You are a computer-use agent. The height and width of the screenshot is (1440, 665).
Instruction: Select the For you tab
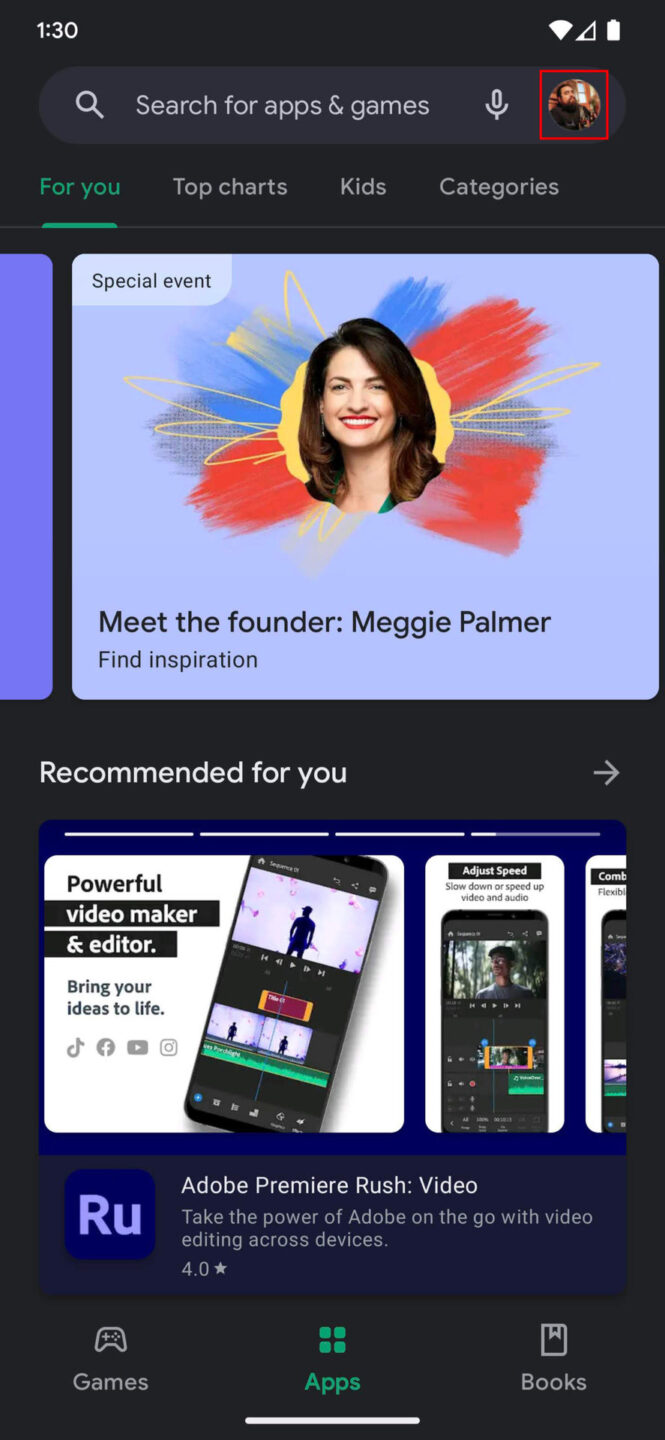[80, 187]
